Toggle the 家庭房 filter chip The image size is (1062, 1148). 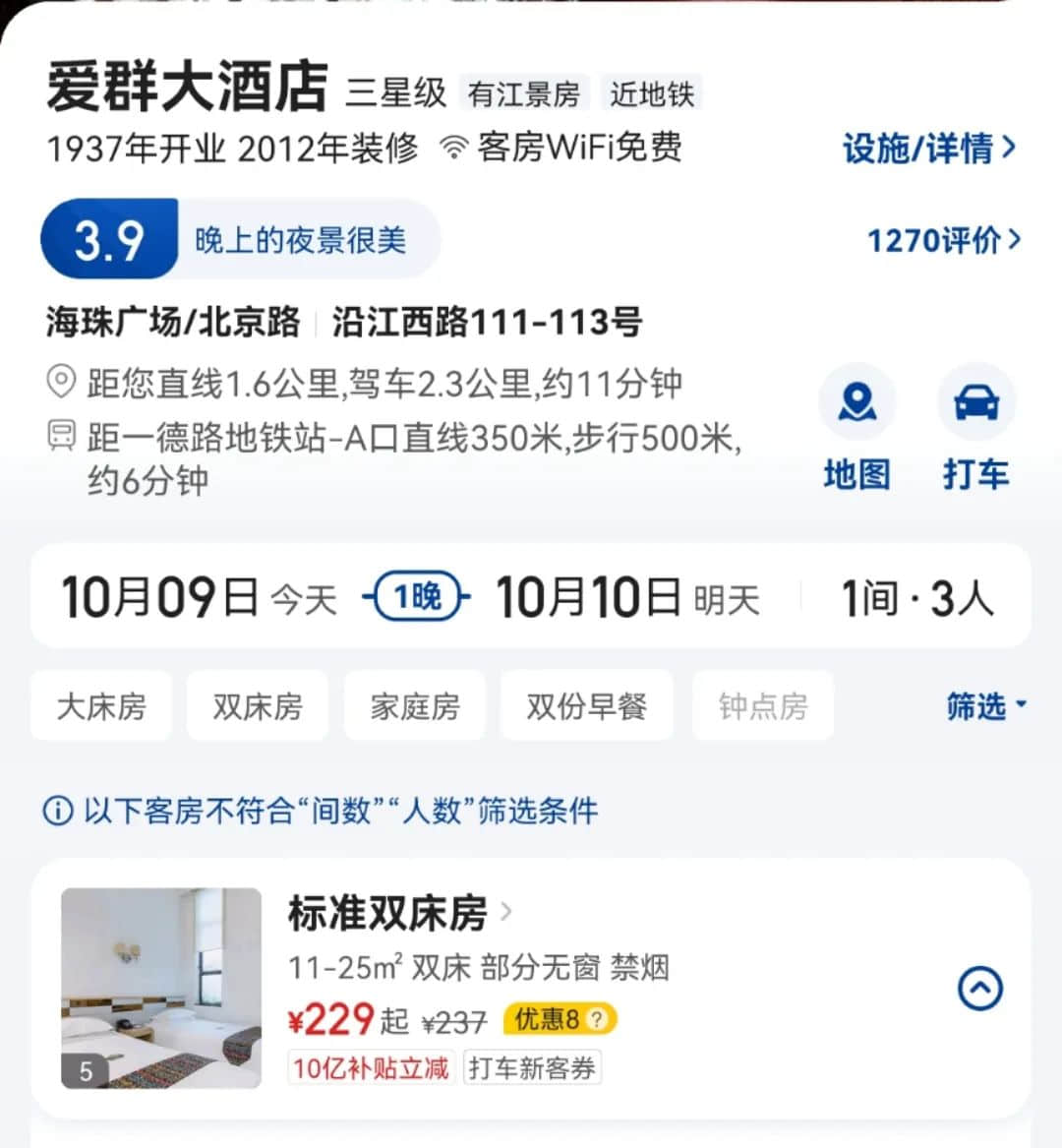pos(414,705)
